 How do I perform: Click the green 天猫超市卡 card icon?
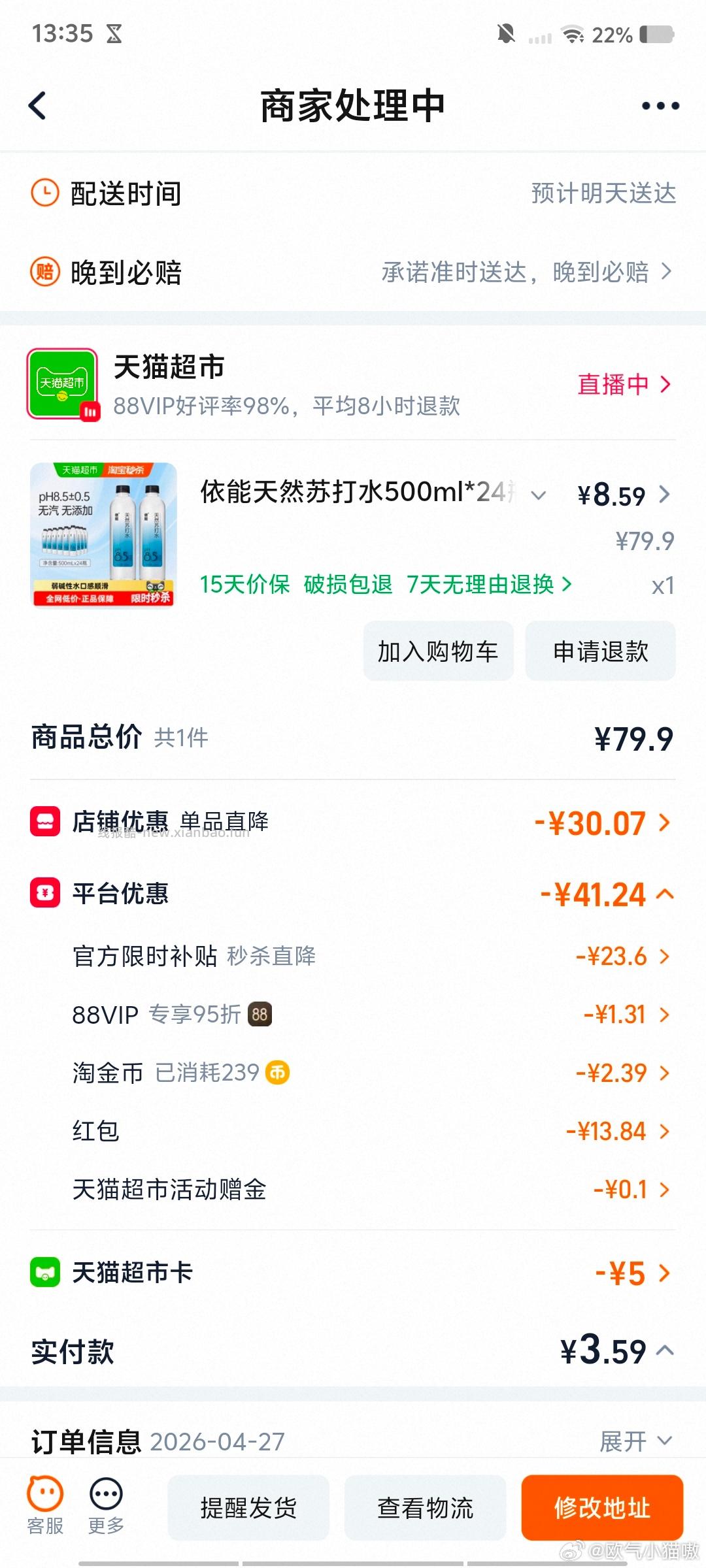43,1273
